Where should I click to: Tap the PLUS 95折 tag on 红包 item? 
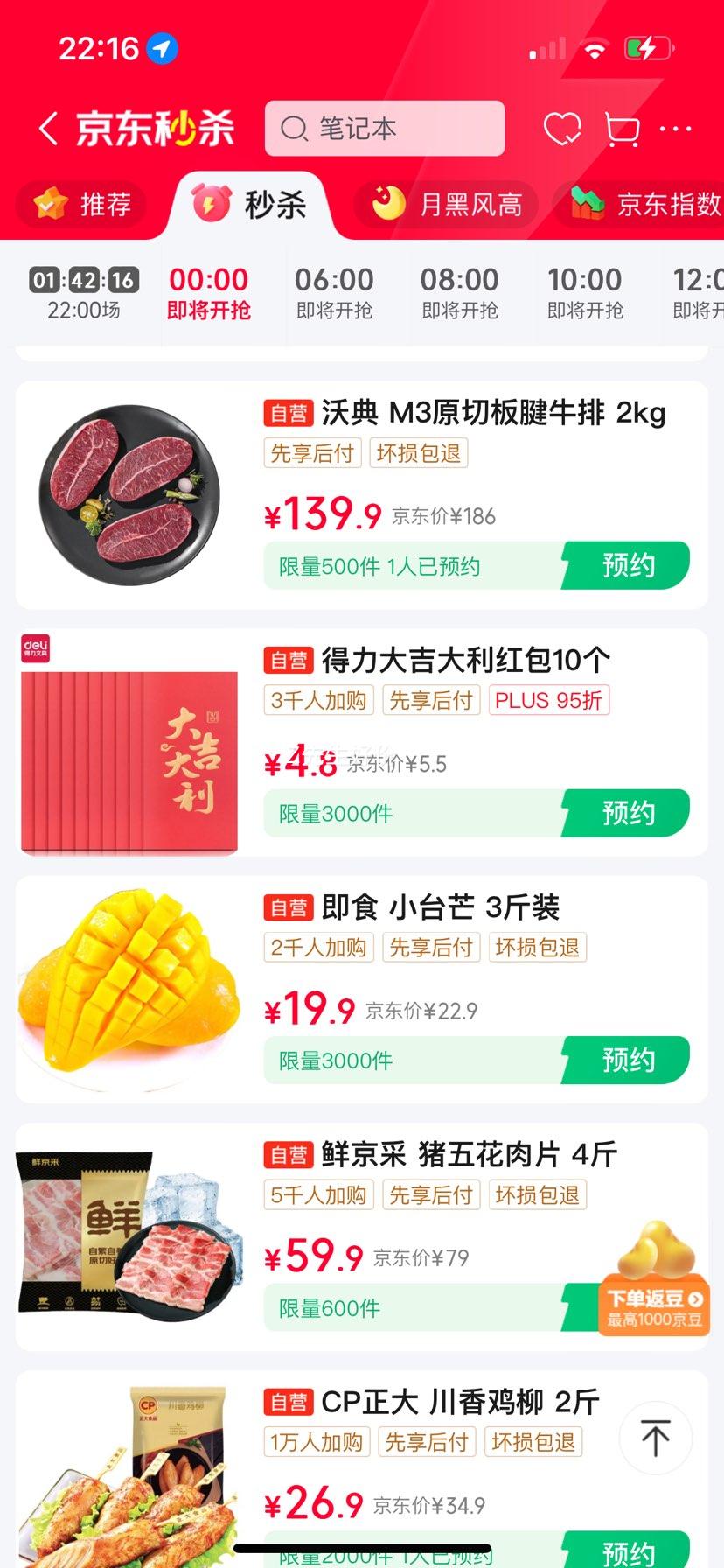tap(548, 699)
